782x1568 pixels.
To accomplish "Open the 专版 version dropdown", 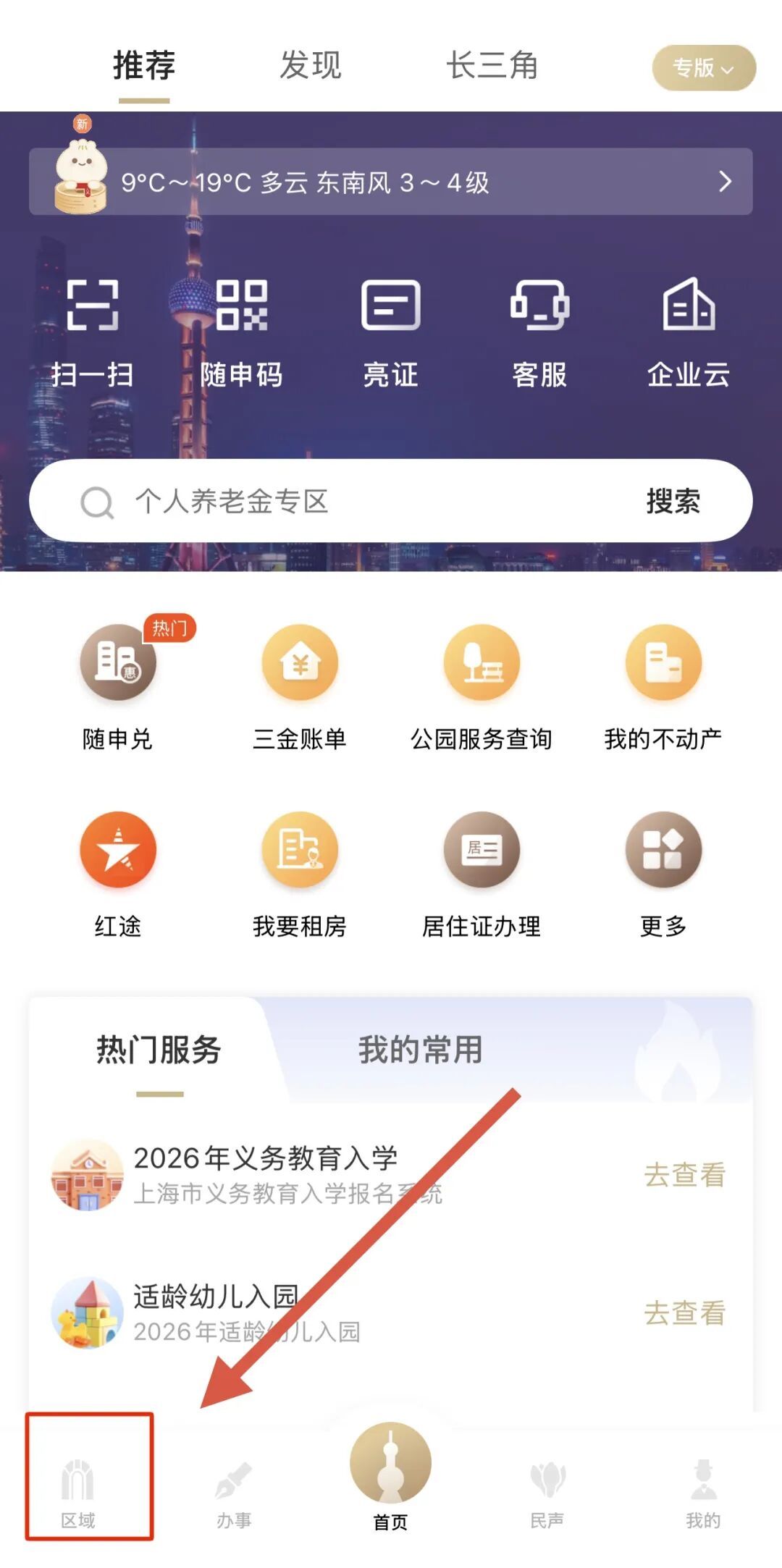I will [x=703, y=68].
